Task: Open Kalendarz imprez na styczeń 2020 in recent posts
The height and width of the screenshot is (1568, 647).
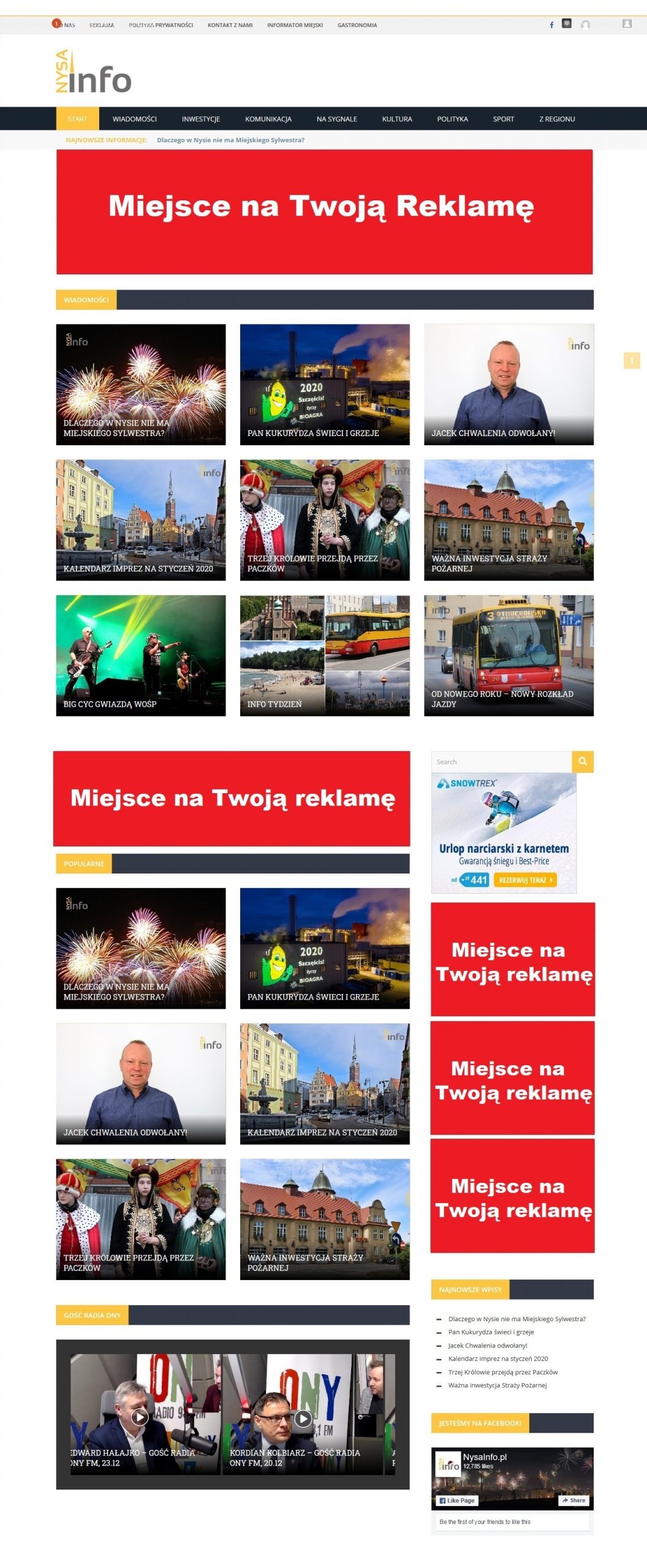Action: click(x=498, y=1358)
